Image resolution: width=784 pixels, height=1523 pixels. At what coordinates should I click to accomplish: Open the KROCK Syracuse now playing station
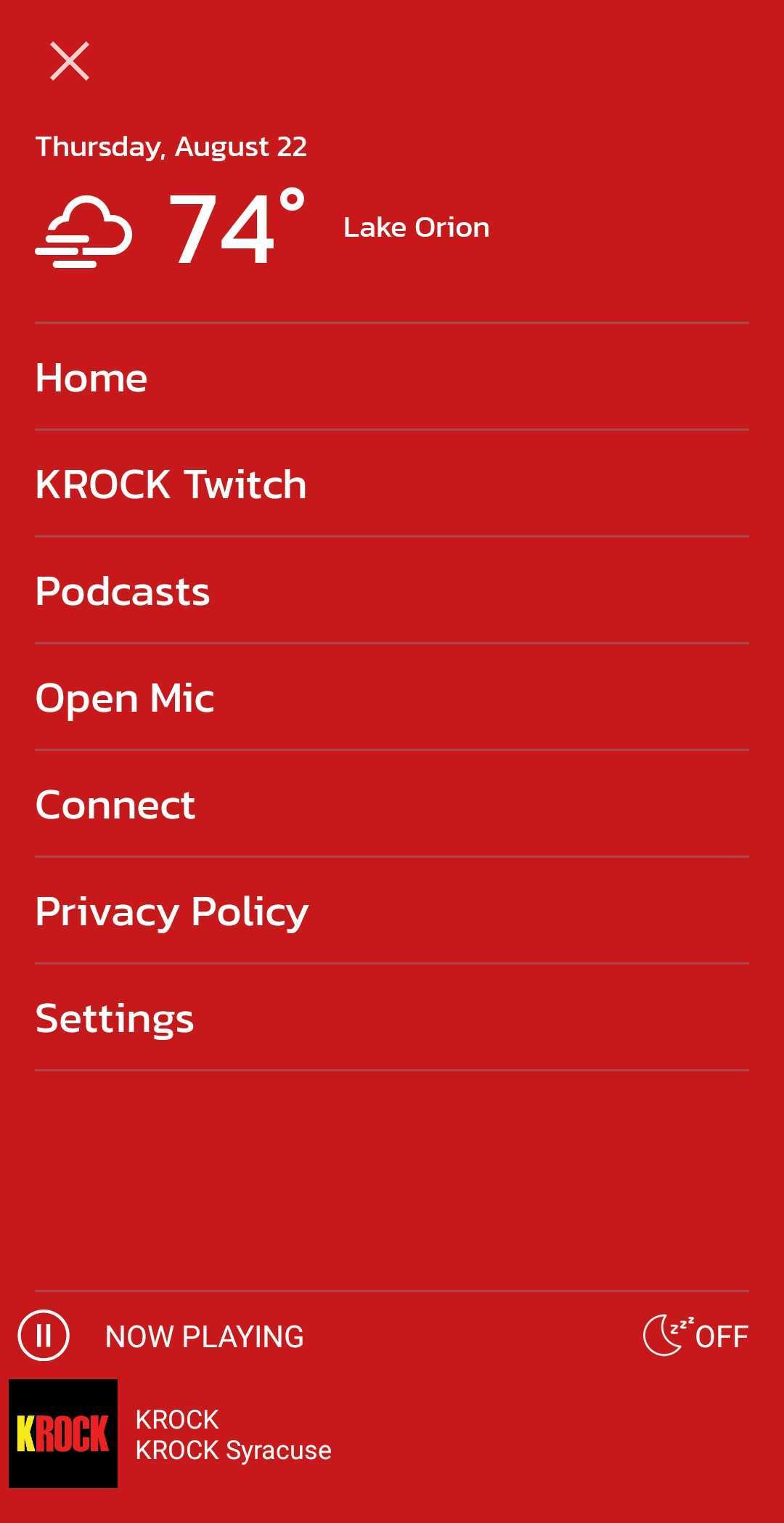[232, 1434]
